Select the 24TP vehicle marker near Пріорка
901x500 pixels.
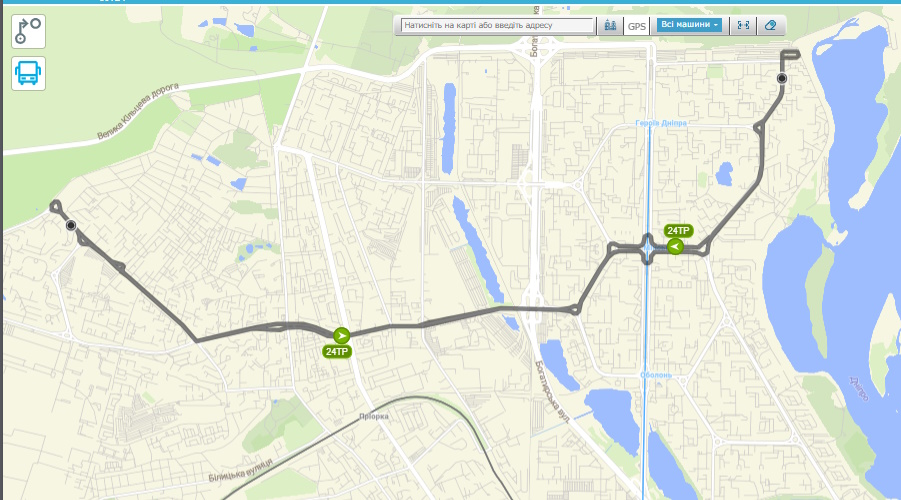[x=342, y=336]
